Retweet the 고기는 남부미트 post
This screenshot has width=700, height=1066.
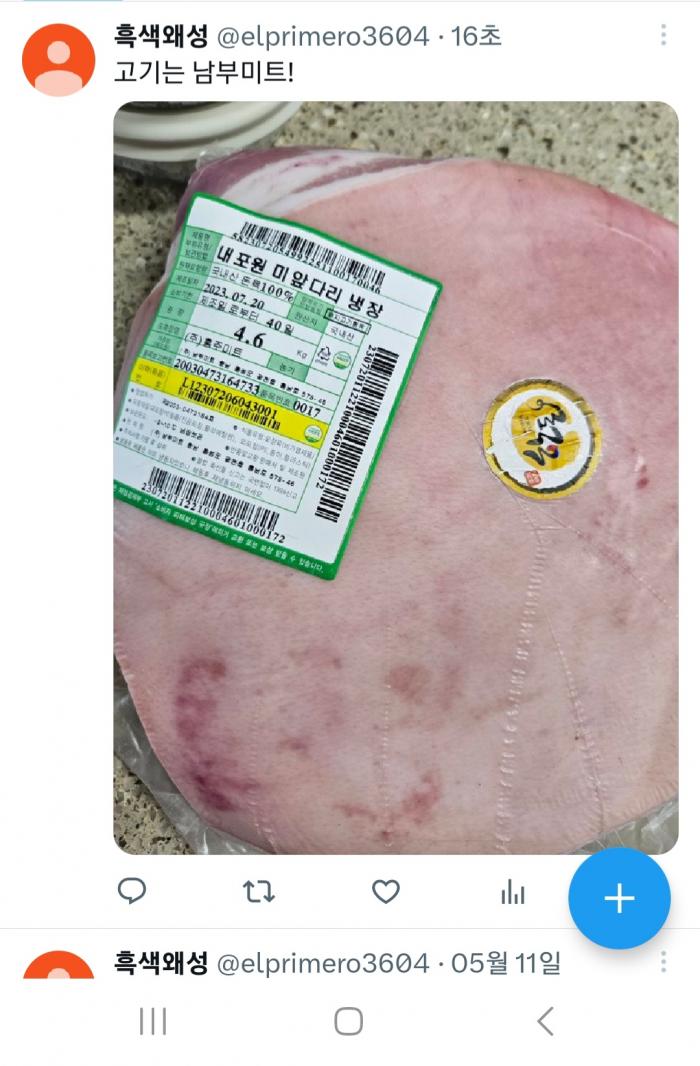click(x=259, y=890)
